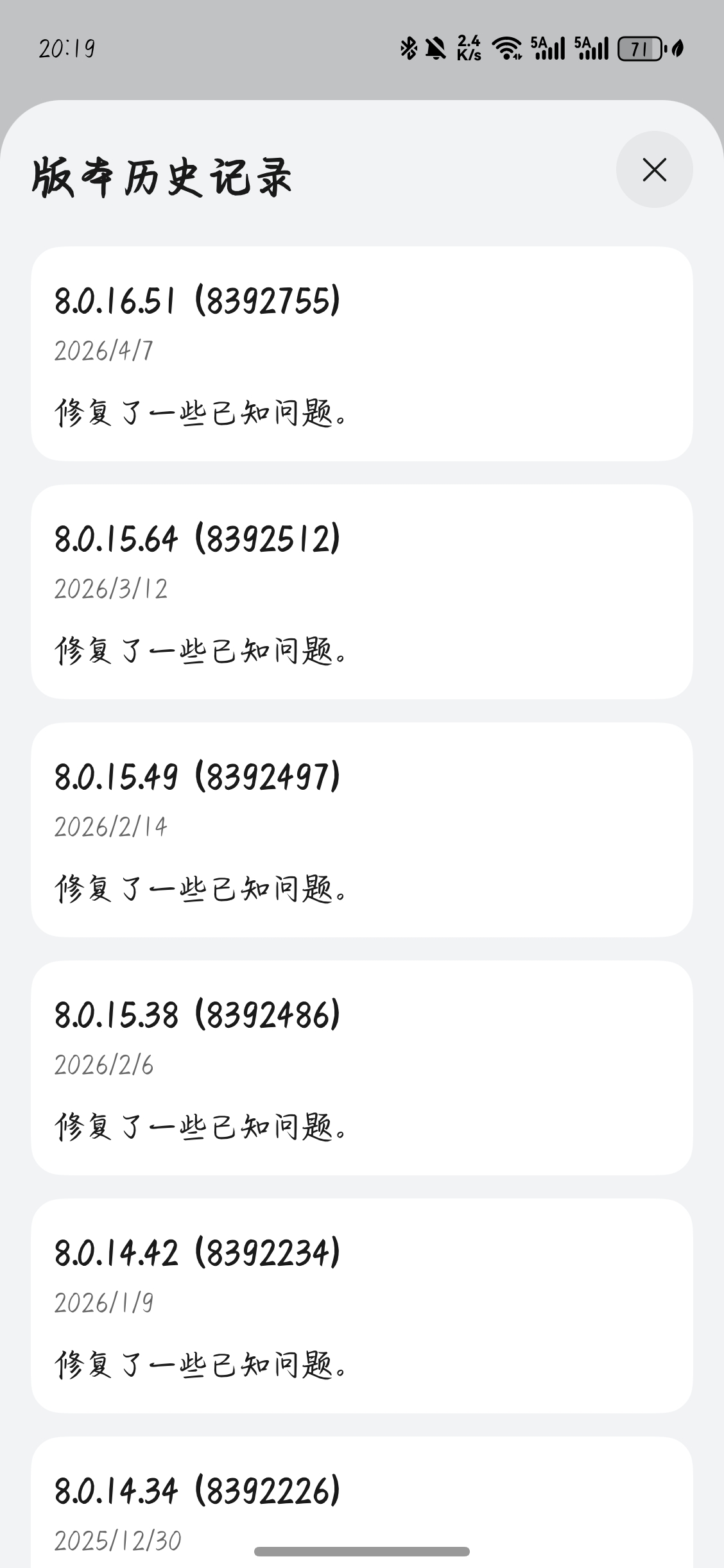The width and height of the screenshot is (724, 1568).
Task: Close the version history sheet
Action: (x=654, y=170)
